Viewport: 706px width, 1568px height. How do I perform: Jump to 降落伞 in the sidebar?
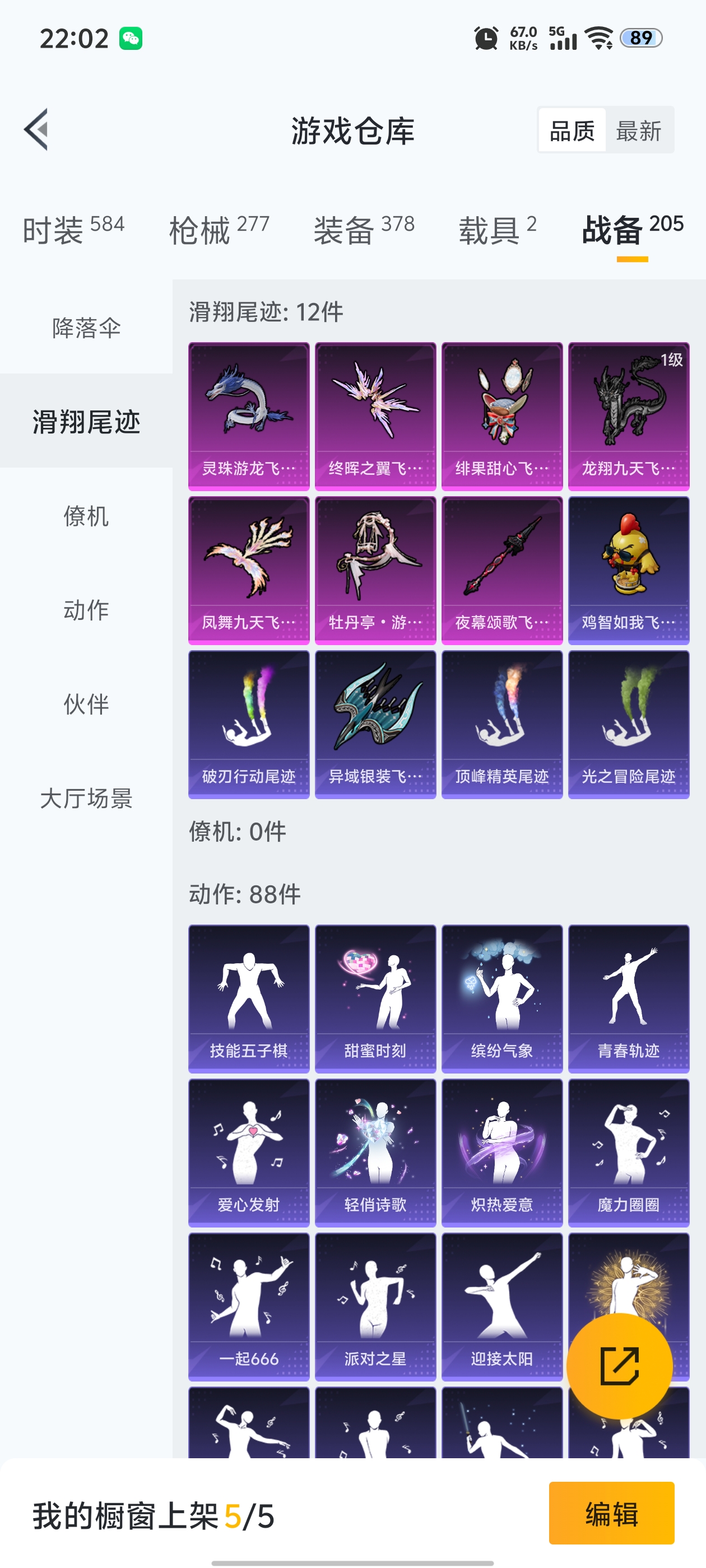click(x=86, y=328)
